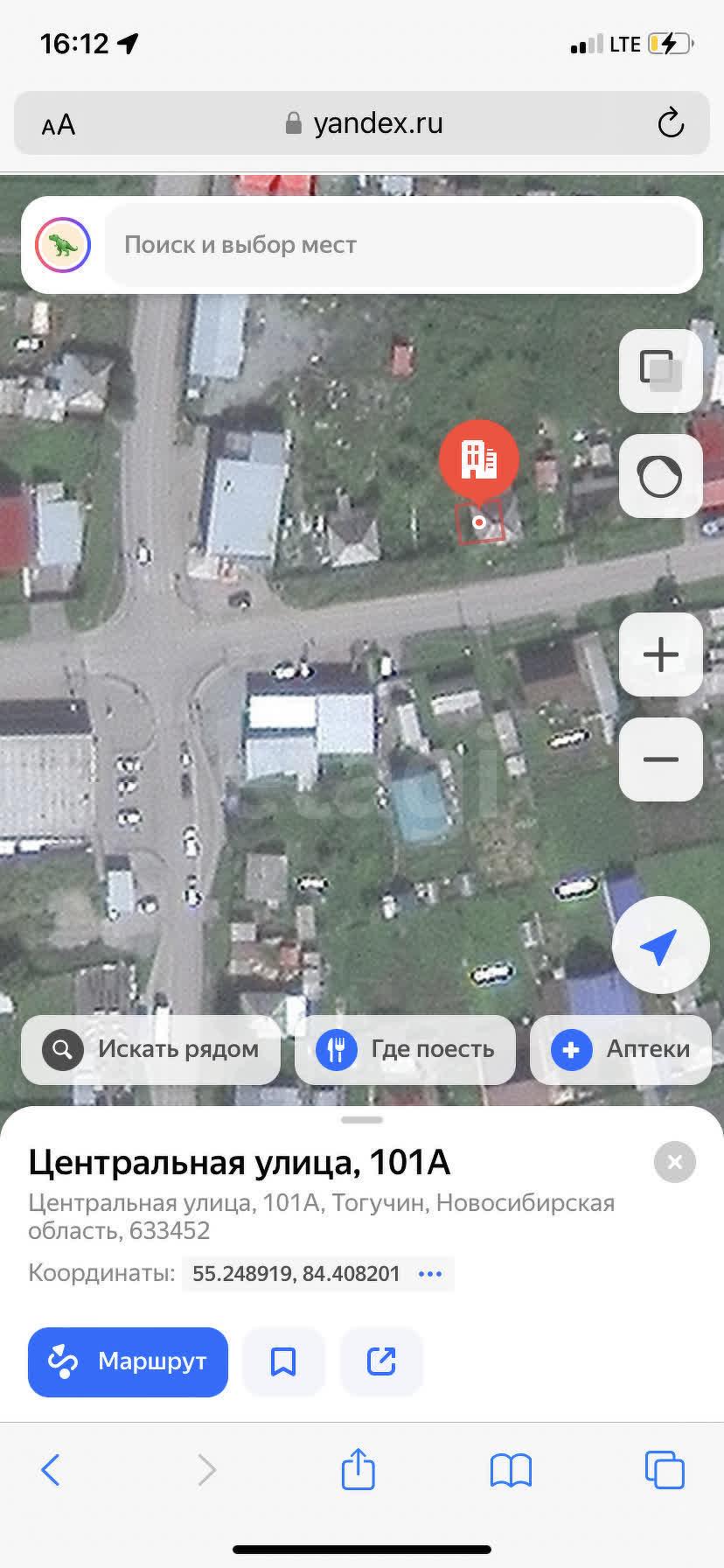This screenshot has height=1568, width=724.
Task: Open the three-dots menu next to coordinates
Action: click(430, 1273)
